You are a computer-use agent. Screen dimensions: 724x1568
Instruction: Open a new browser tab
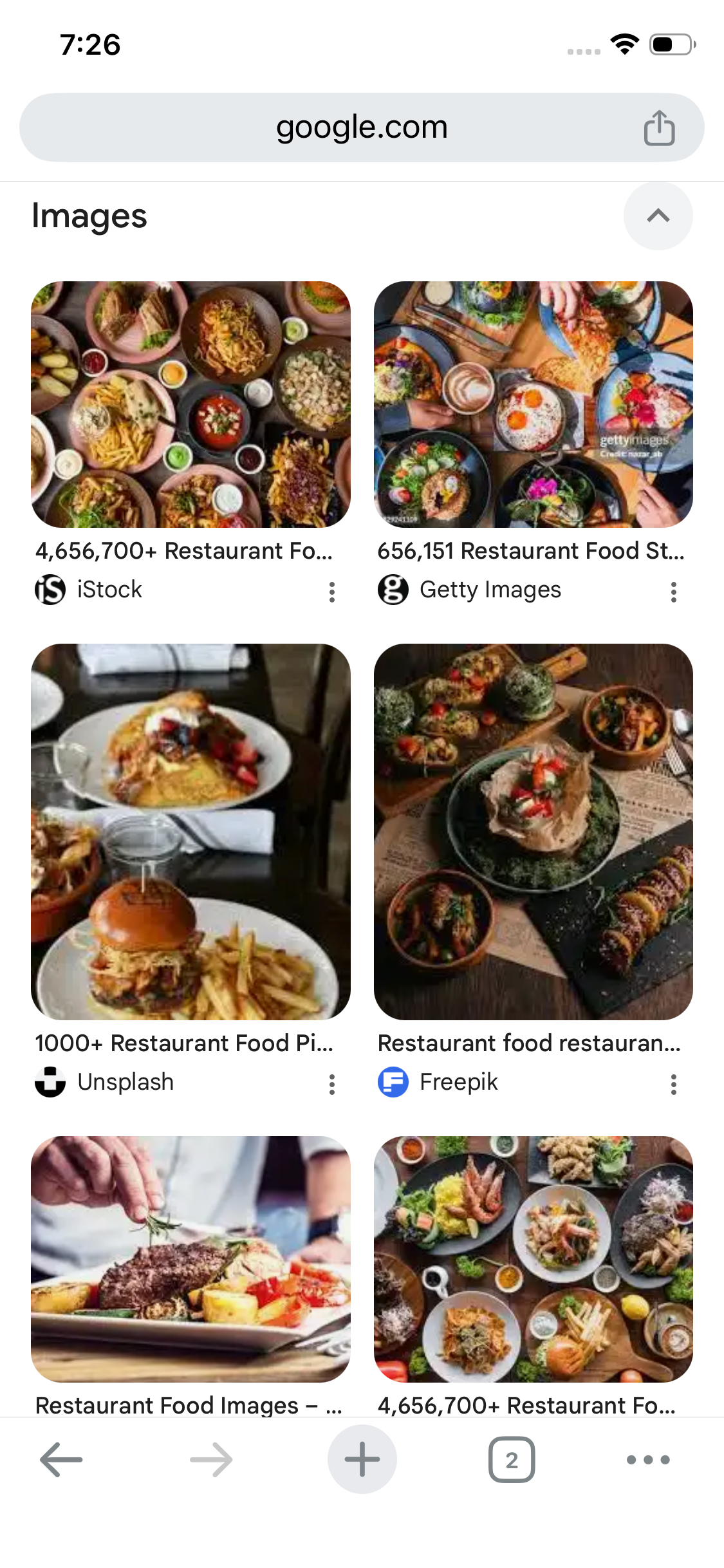[362, 1459]
